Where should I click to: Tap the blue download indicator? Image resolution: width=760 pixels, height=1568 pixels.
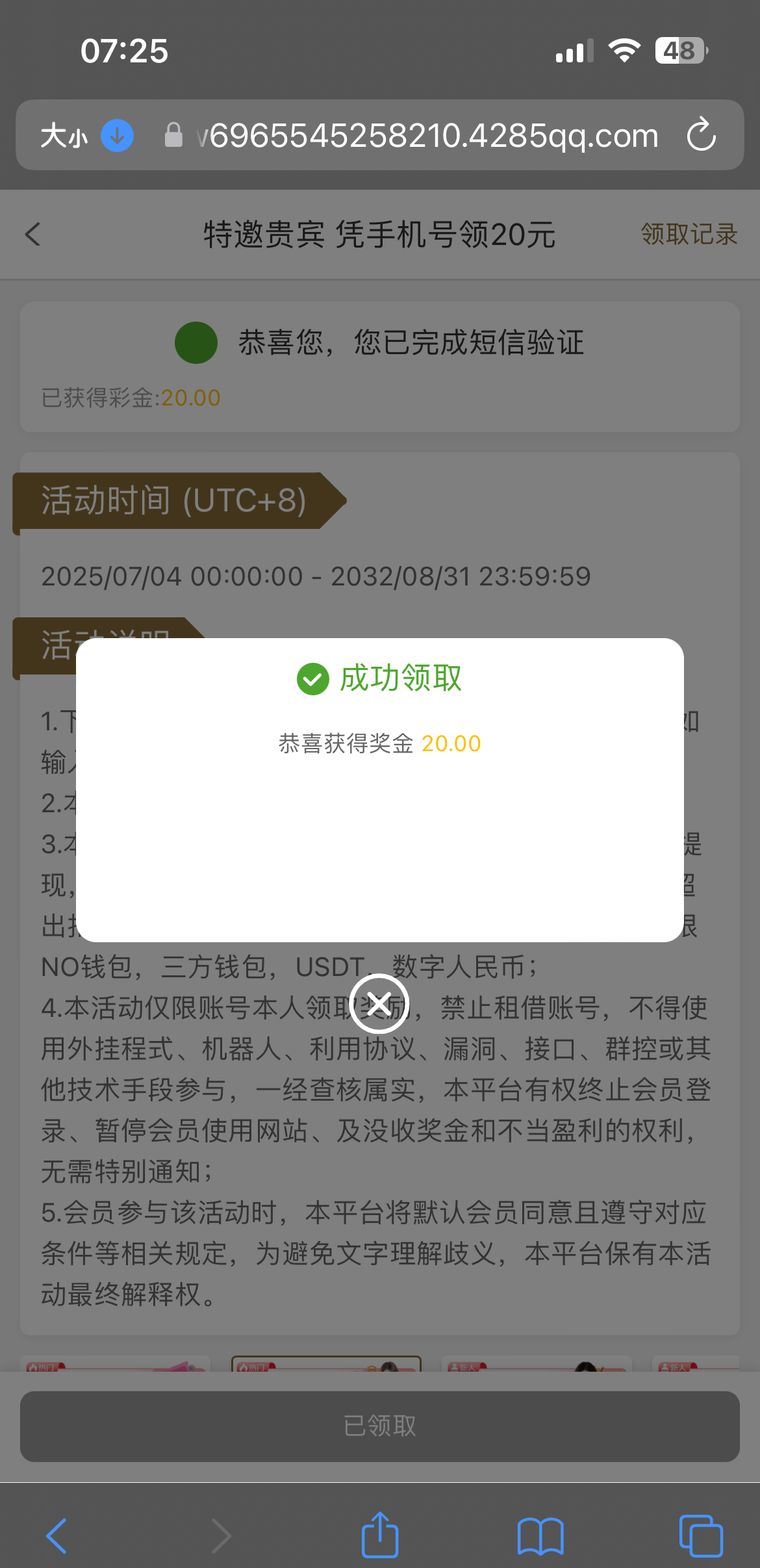pyautogui.click(x=118, y=135)
